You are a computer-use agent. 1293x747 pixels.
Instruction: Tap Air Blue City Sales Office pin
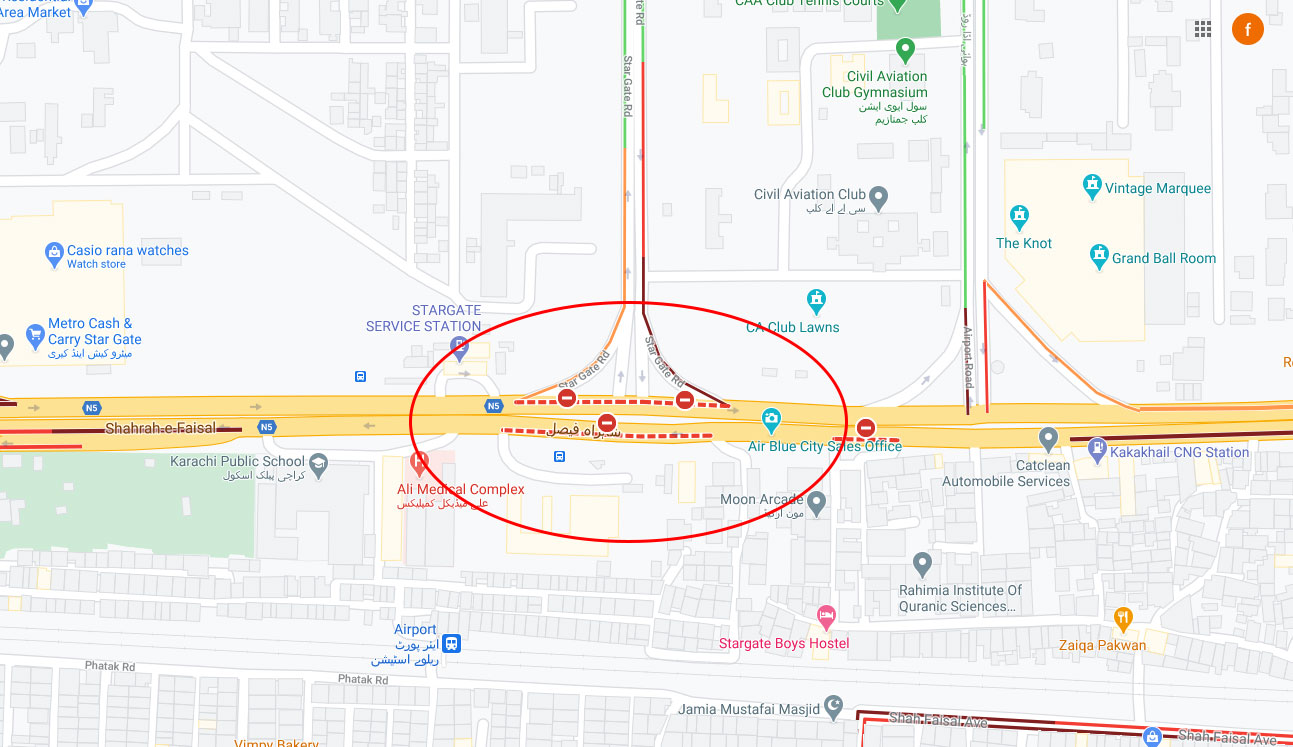point(771,418)
